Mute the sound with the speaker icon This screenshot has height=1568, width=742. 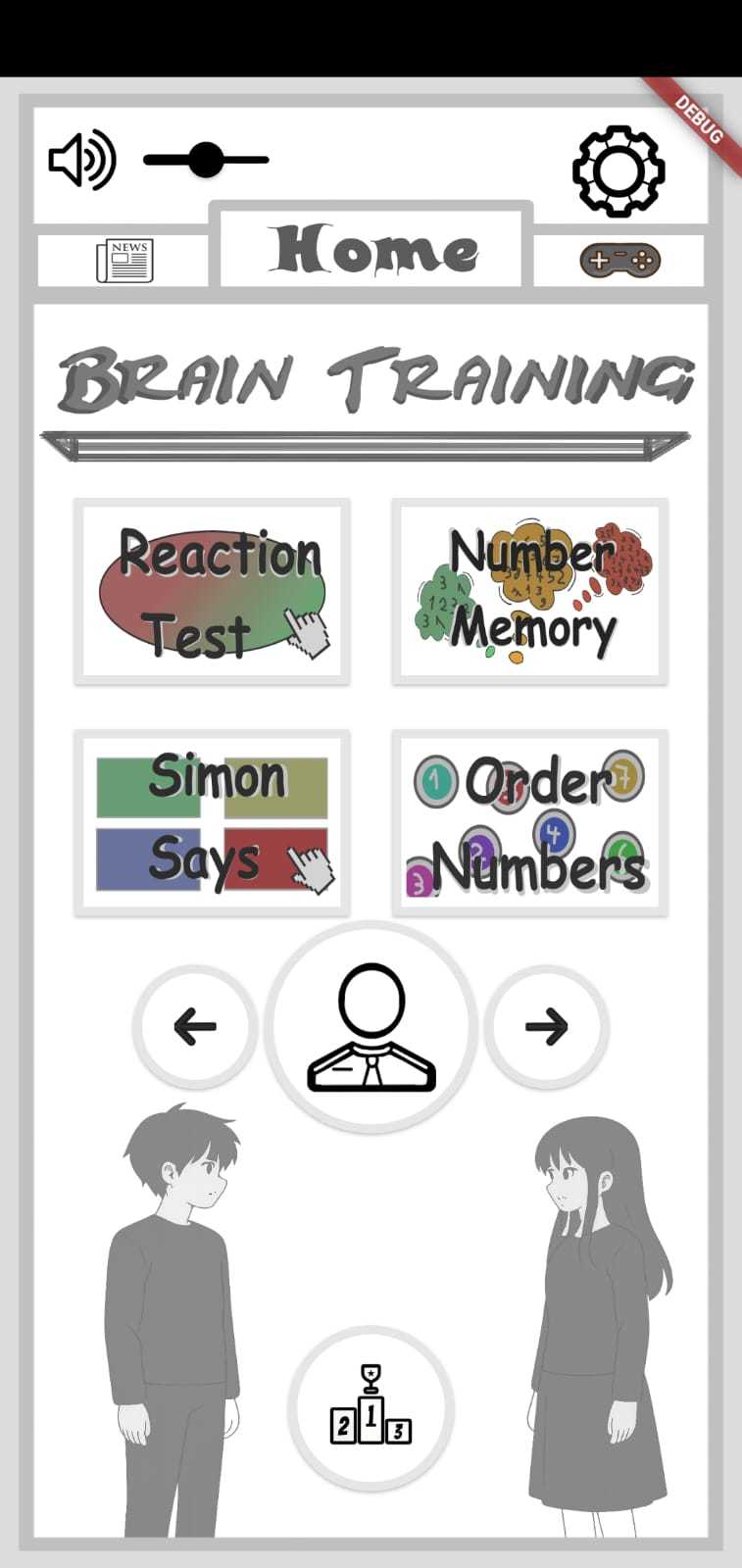click(x=82, y=160)
